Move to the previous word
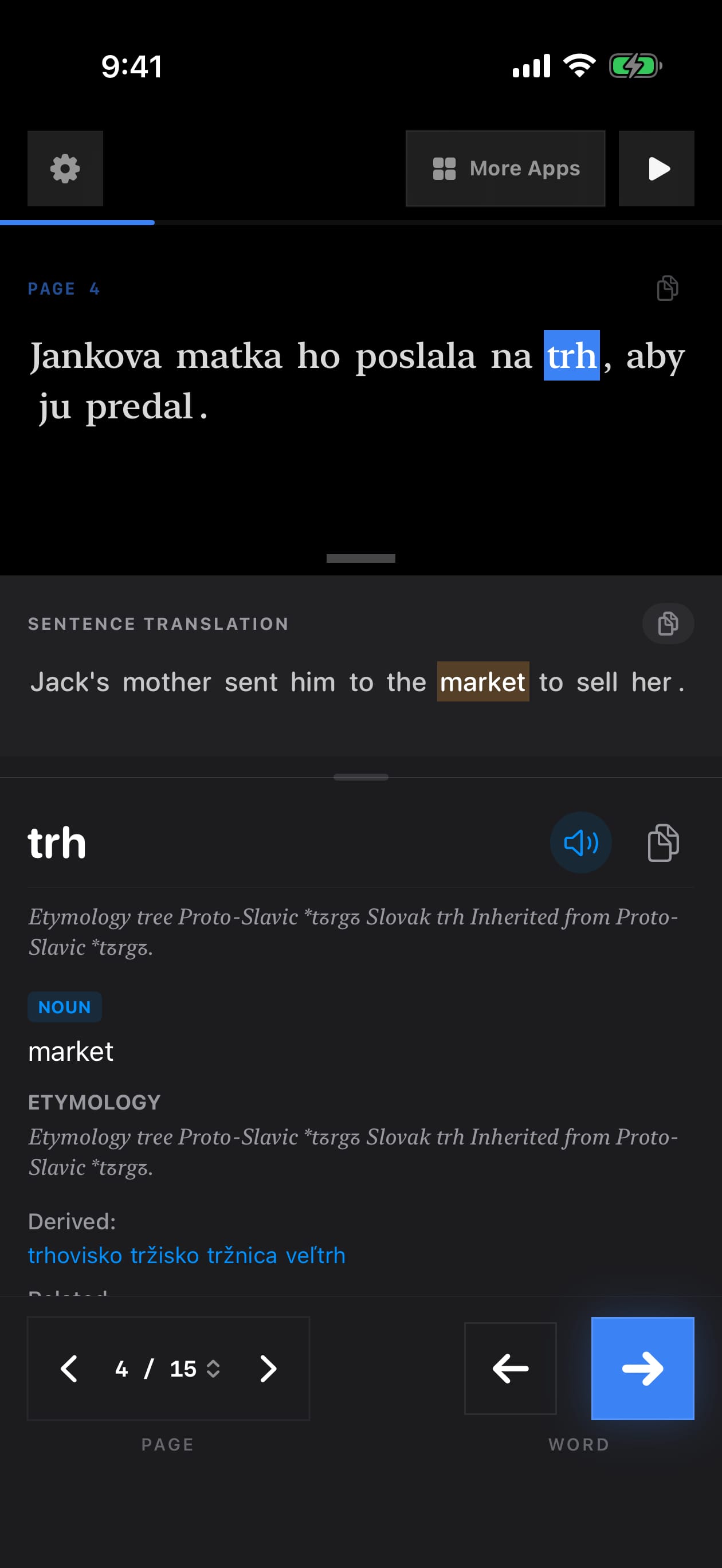The image size is (722, 1568). (510, 1369)
